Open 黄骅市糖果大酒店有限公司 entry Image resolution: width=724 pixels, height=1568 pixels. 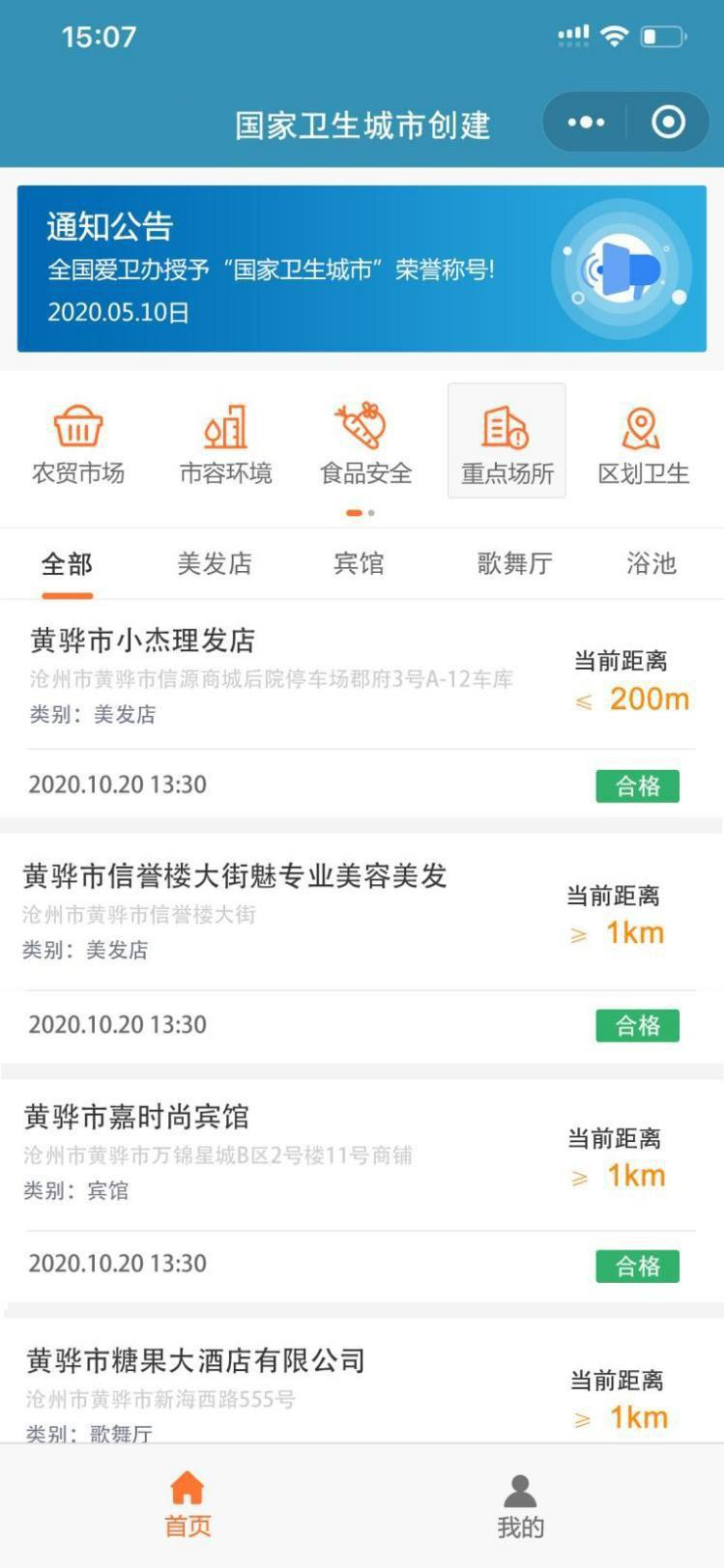(362, 1382)
